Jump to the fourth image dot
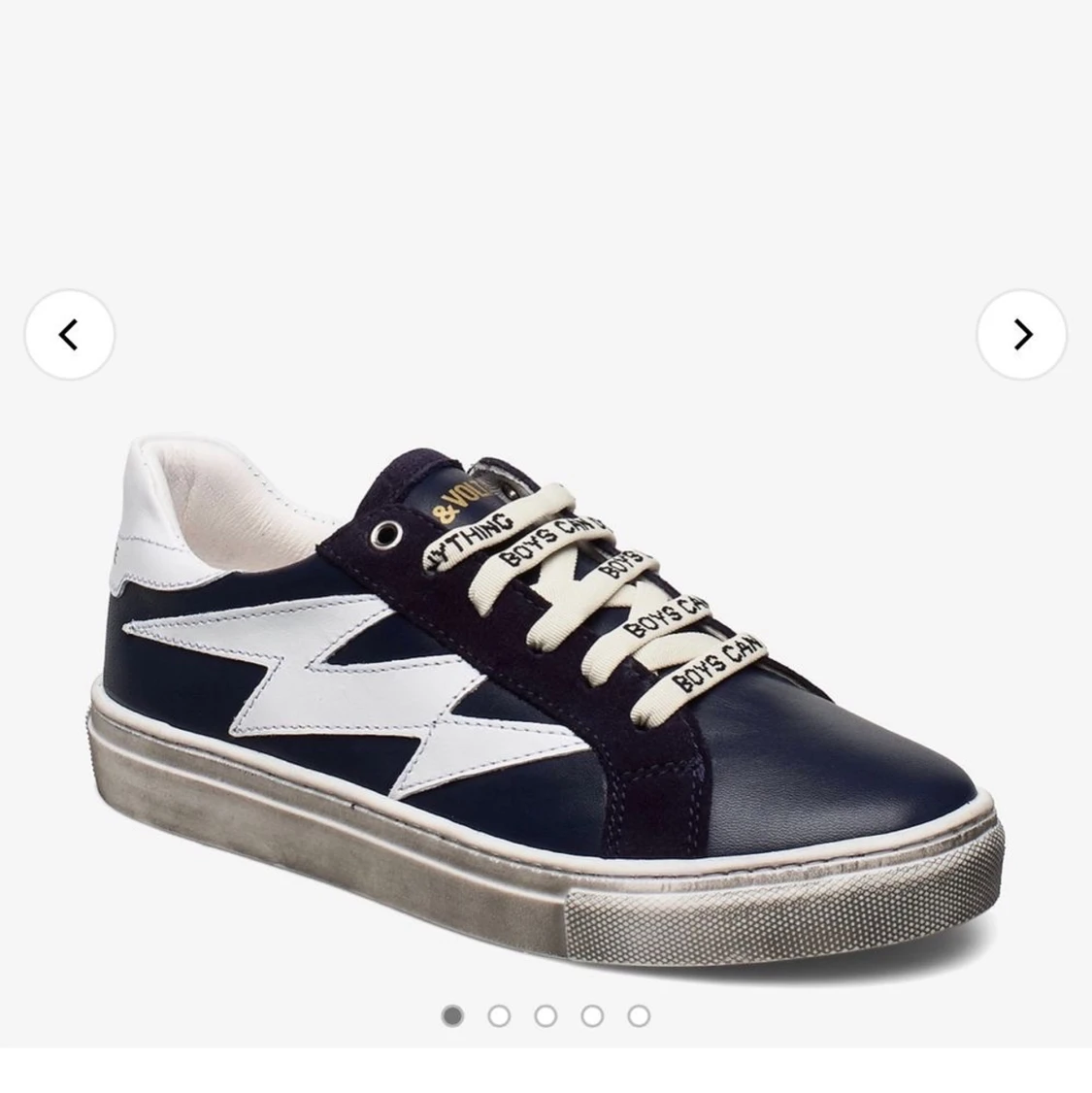The image size is (1092, 1093). (x=592, y=1016)
